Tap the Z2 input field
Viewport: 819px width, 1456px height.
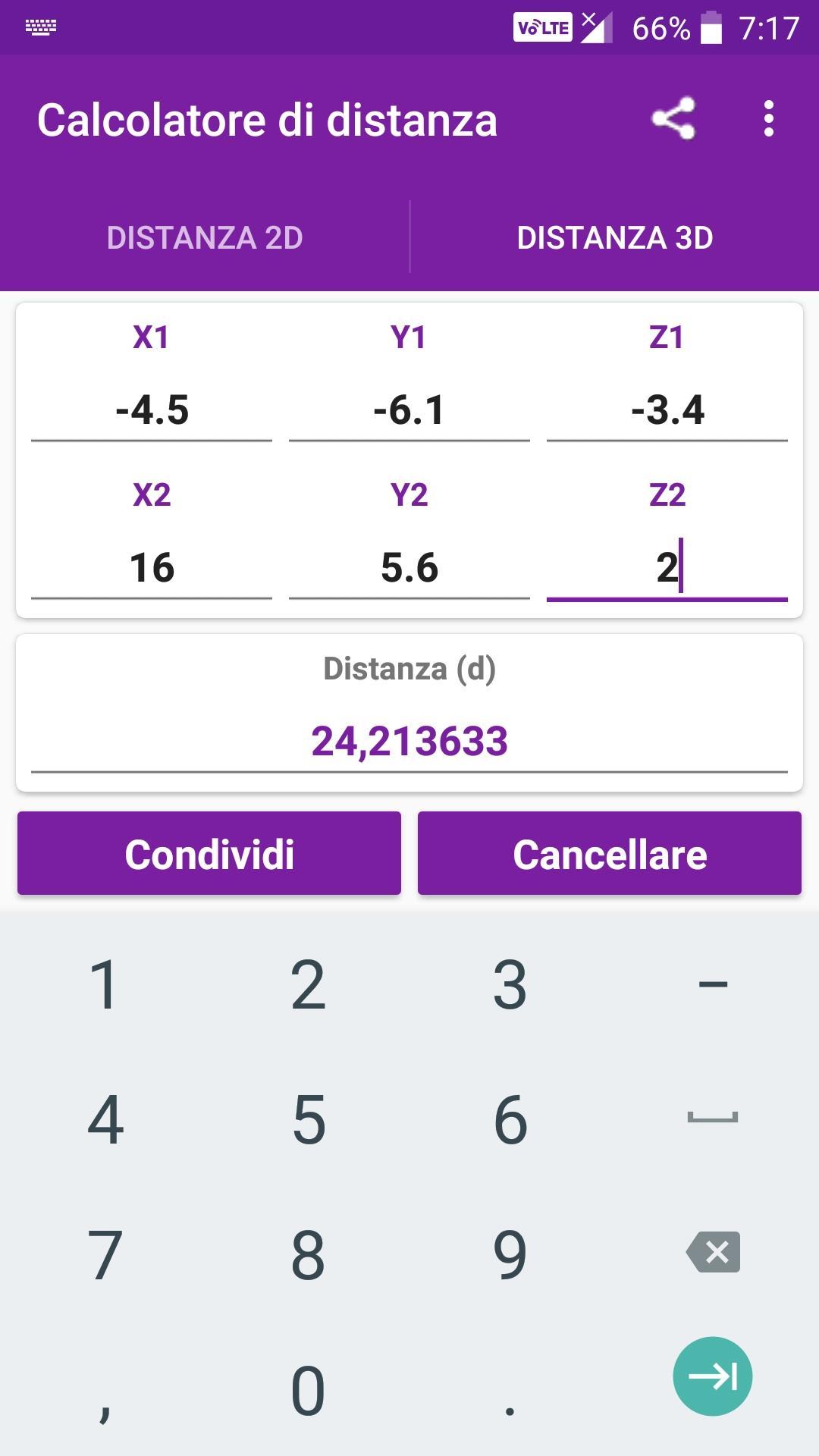coord(667,568)
